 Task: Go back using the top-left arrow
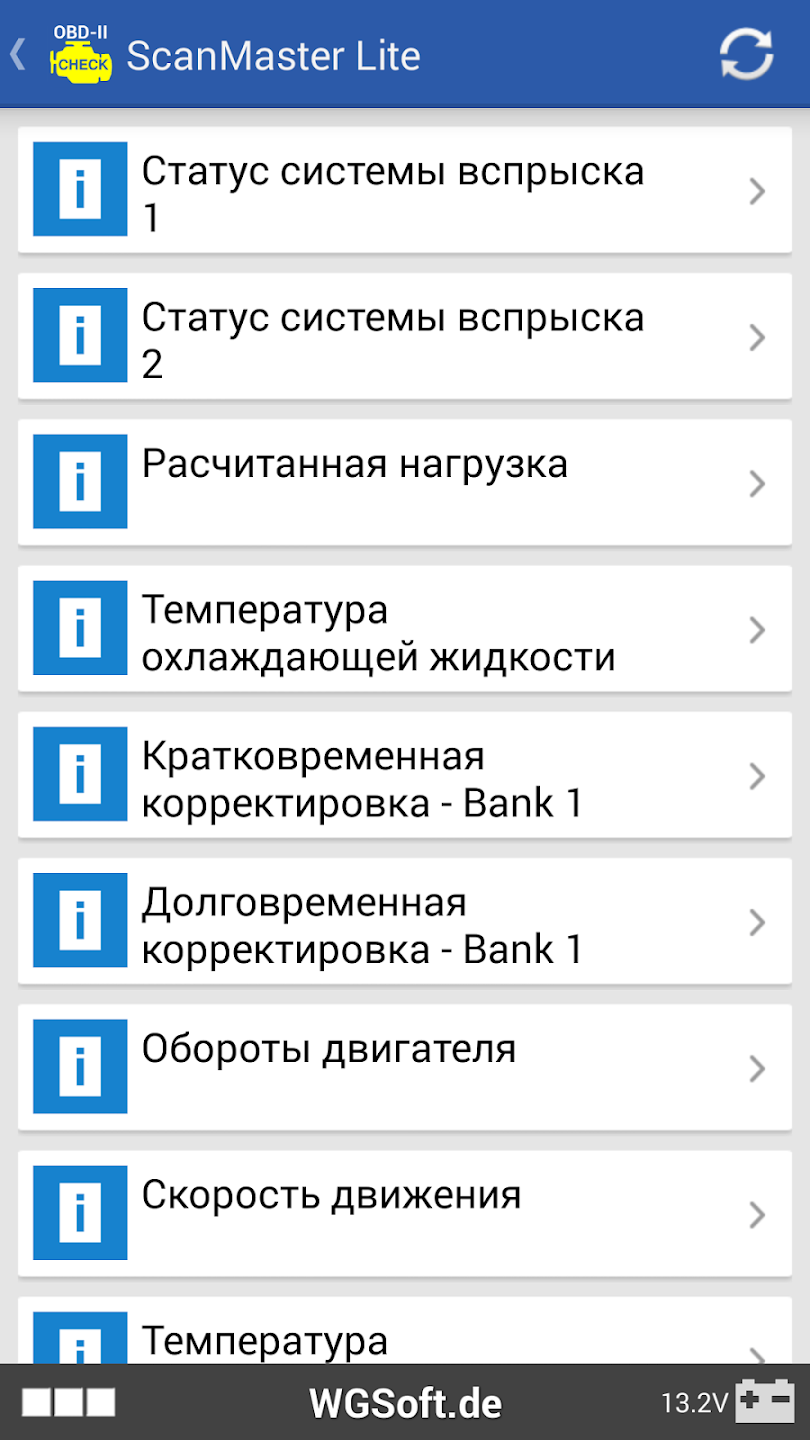[x=18, y=55]
